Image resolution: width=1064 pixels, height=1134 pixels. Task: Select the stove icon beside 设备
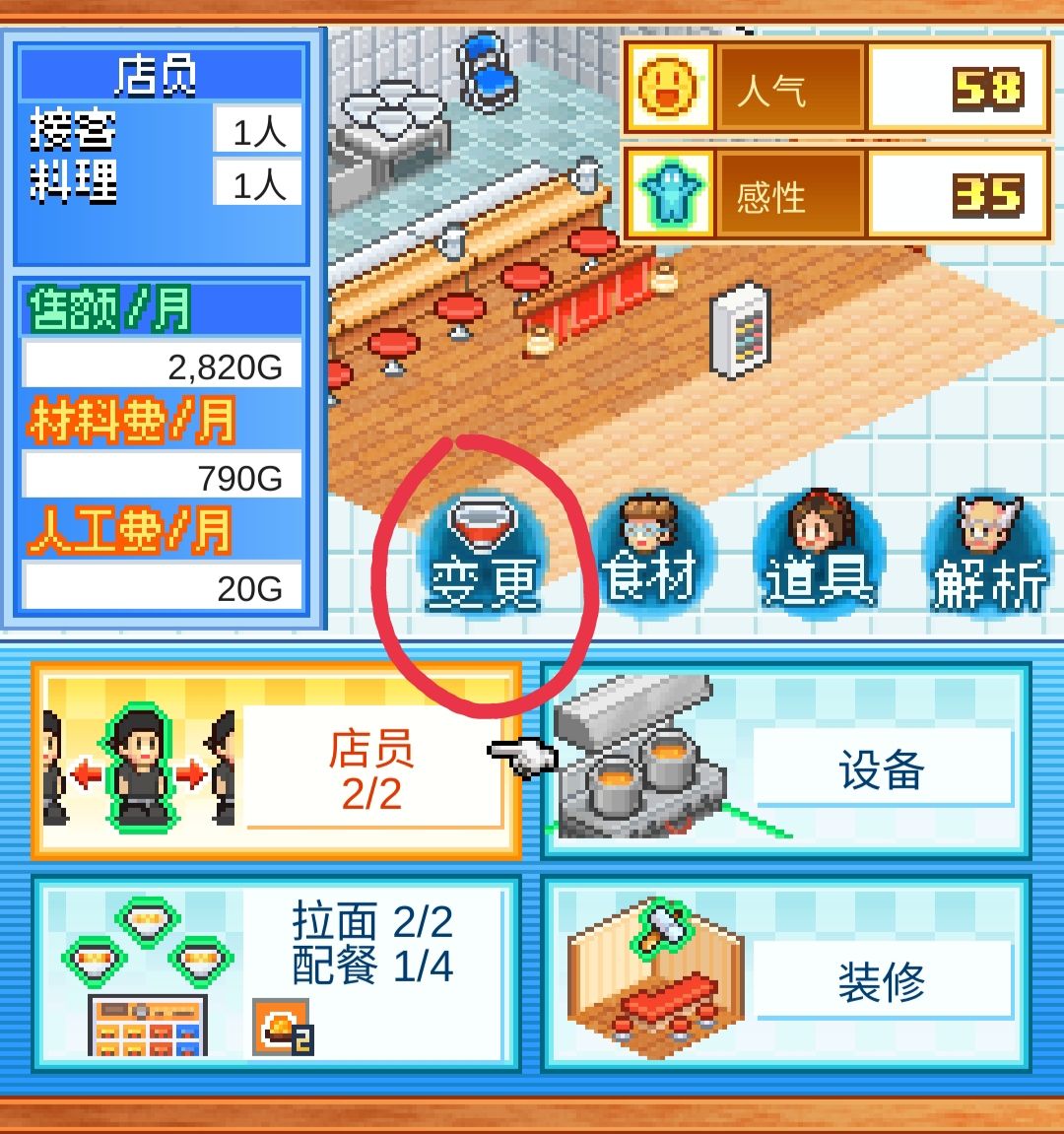coord(640,768)
